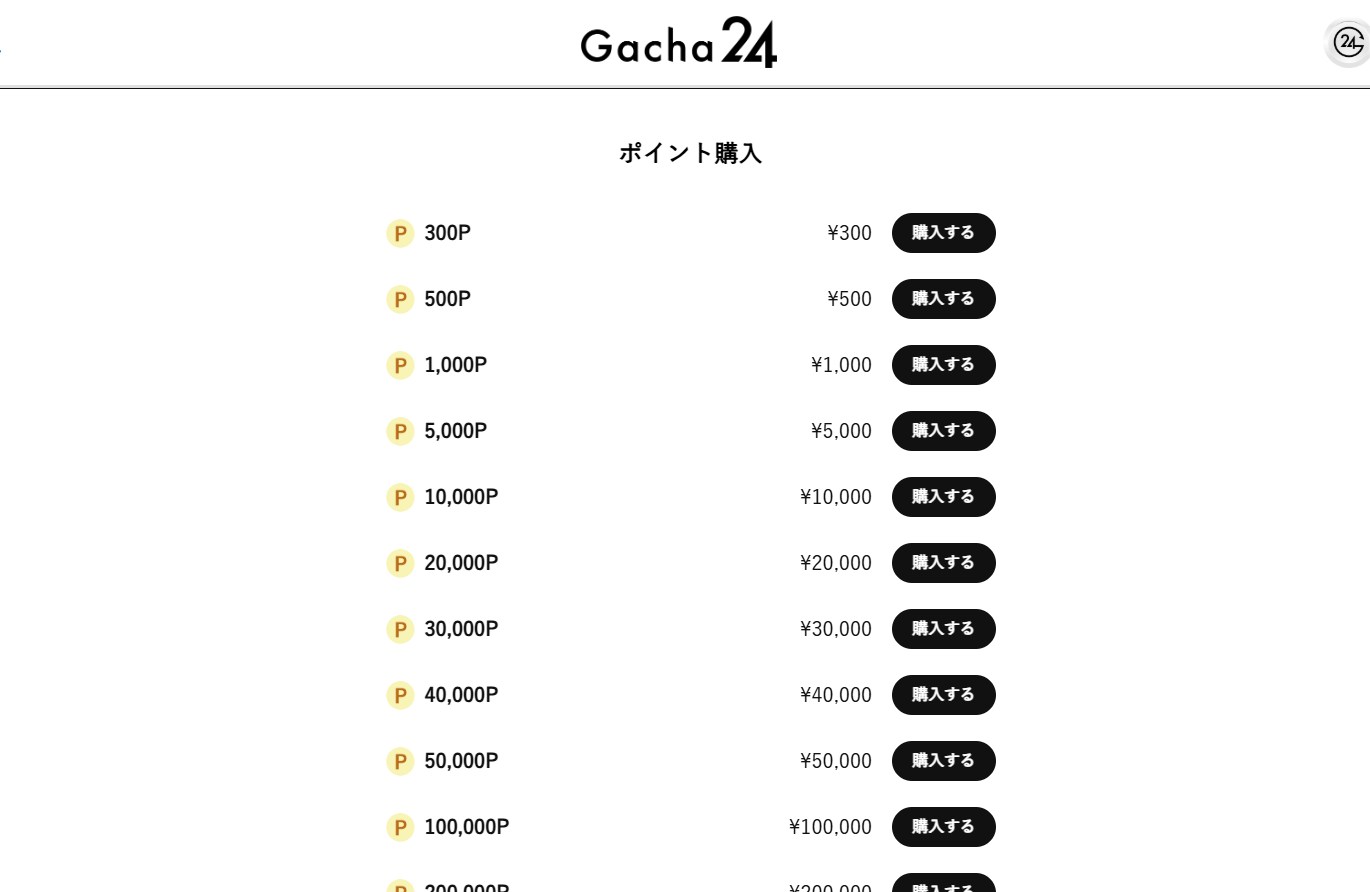This screenshot has height=892, width=1370.
Task: Open the round 24 account icon
Action: click(x=1347, y=43)
